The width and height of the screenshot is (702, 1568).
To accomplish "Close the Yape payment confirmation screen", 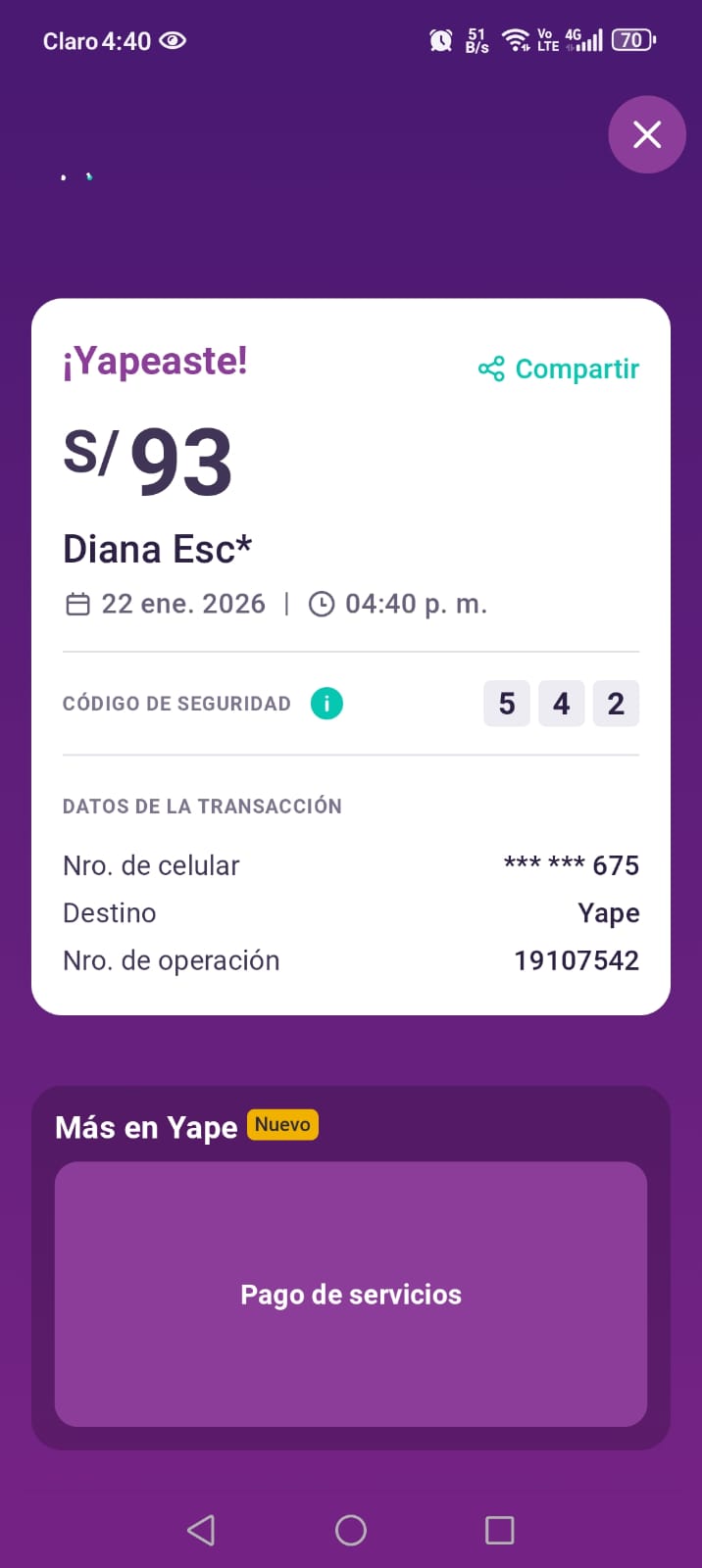I will pyautogui.click(x=646, y=134).
